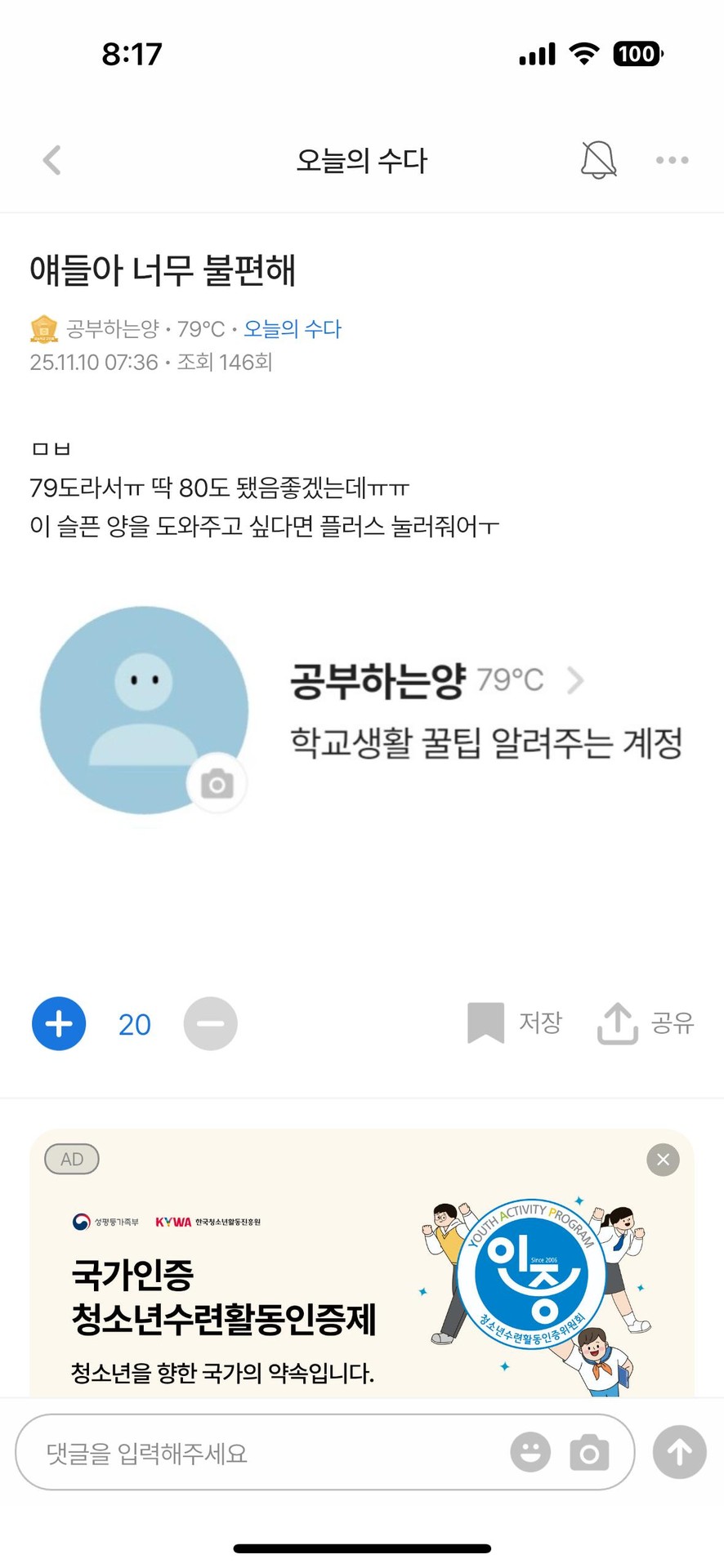This screenshot has width=724, height=1568.
Task: Open 공부하는양's profile via the chevron
Action: pyautogui.click(x=577, y=680)
